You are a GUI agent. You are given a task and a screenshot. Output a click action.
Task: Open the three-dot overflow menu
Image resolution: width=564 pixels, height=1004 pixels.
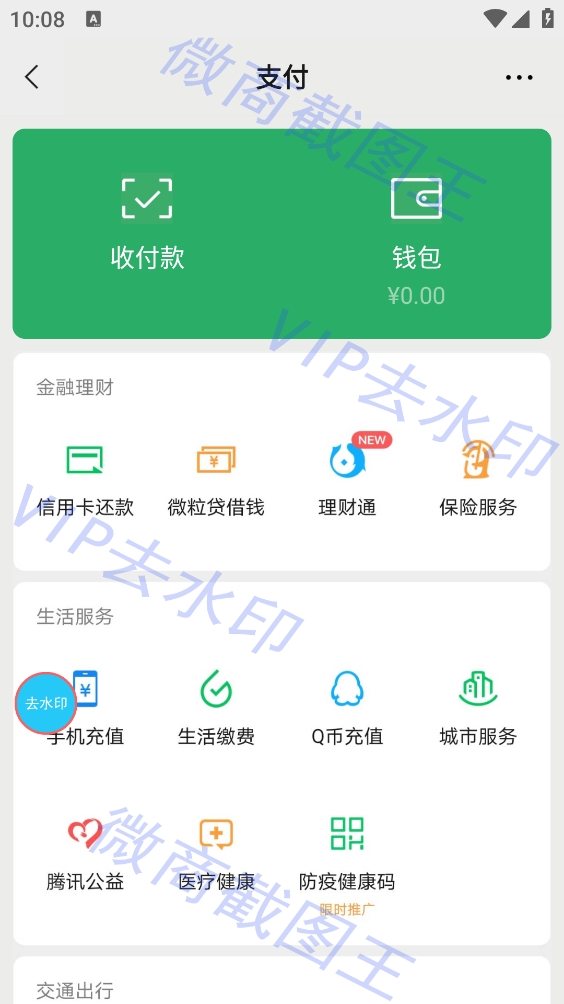pos(519,77)
